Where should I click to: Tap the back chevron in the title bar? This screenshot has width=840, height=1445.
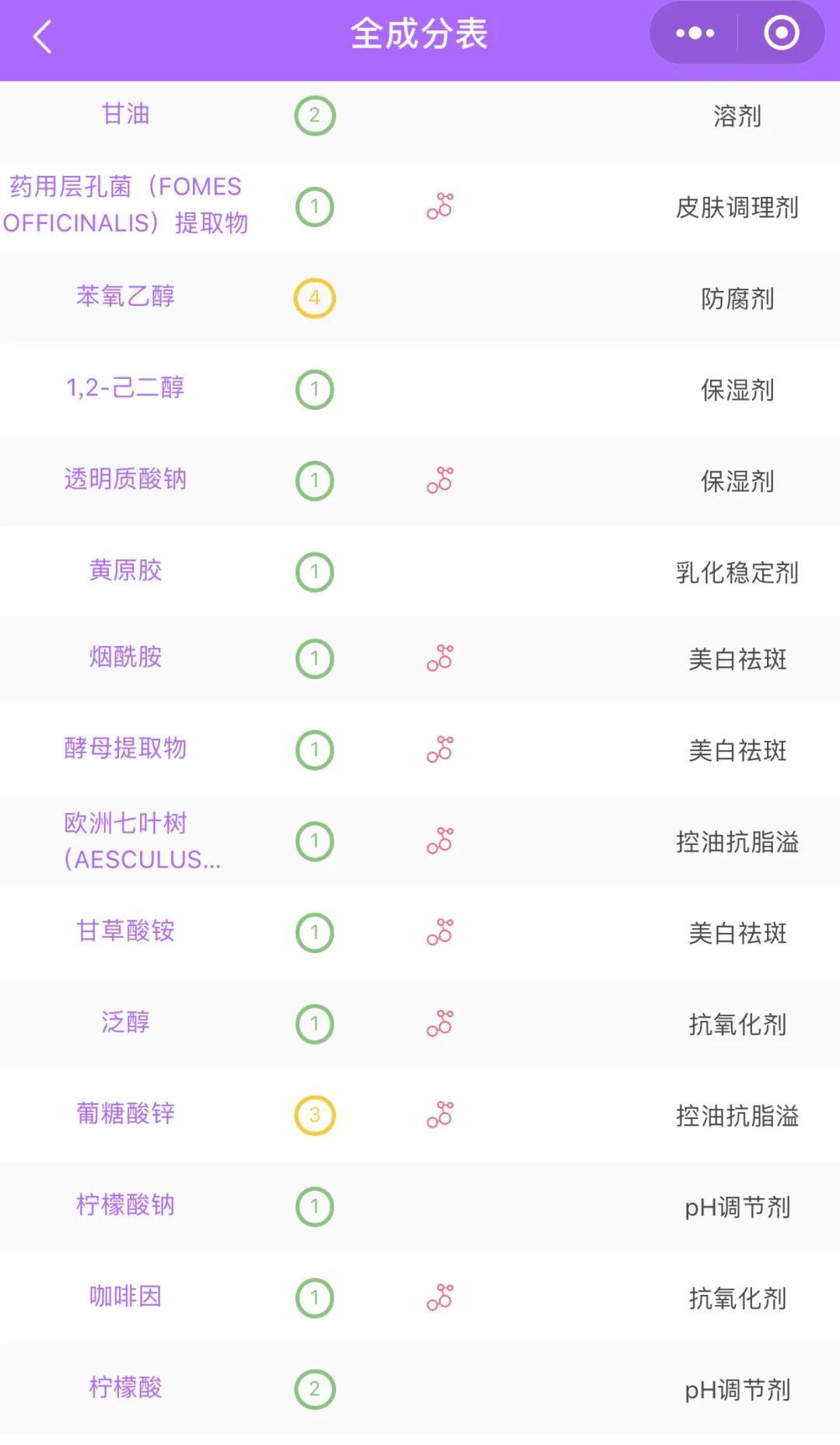click(x=43, y=37)
